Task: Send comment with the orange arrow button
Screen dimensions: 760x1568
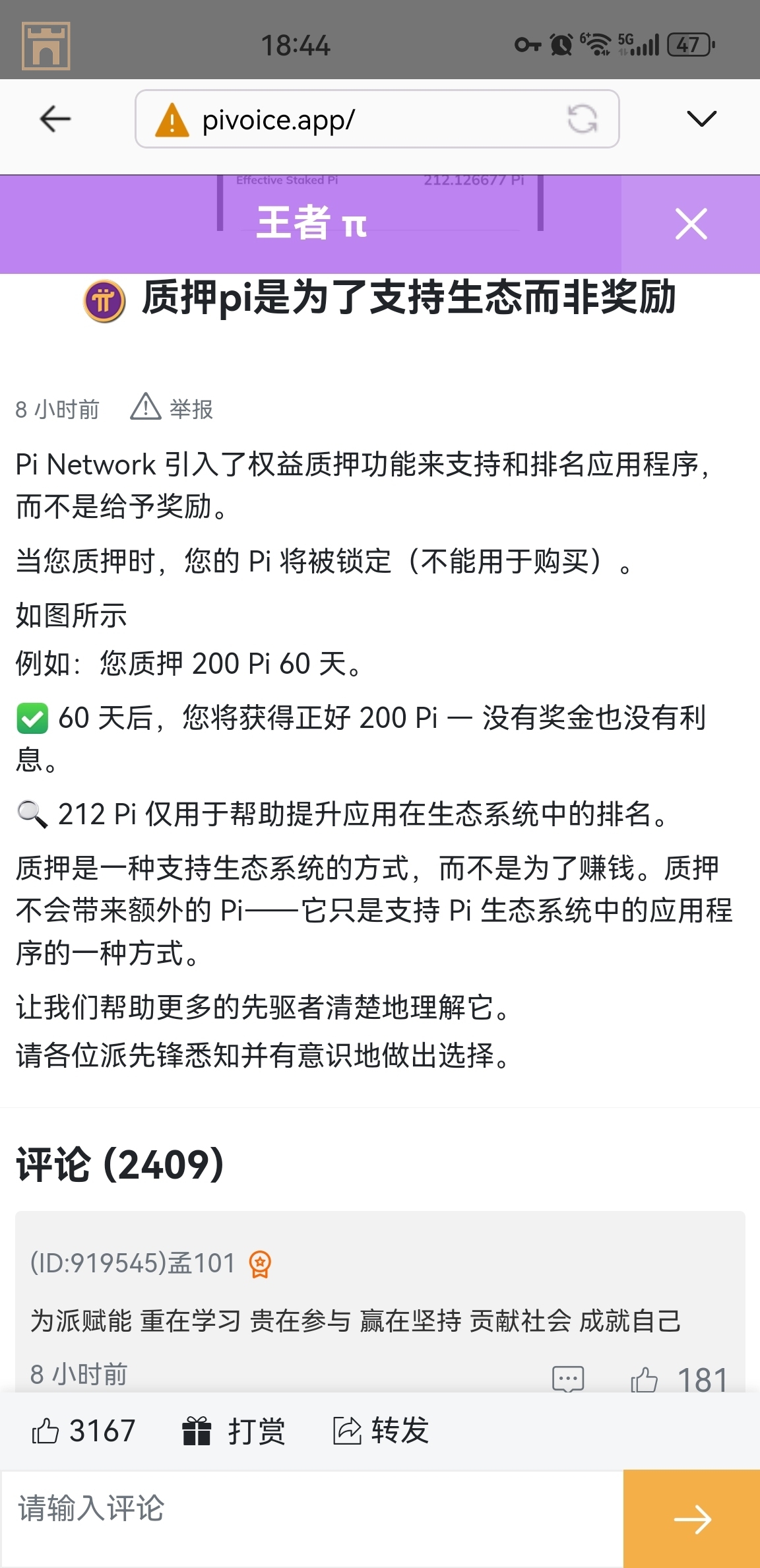Action: point(691,1519)
